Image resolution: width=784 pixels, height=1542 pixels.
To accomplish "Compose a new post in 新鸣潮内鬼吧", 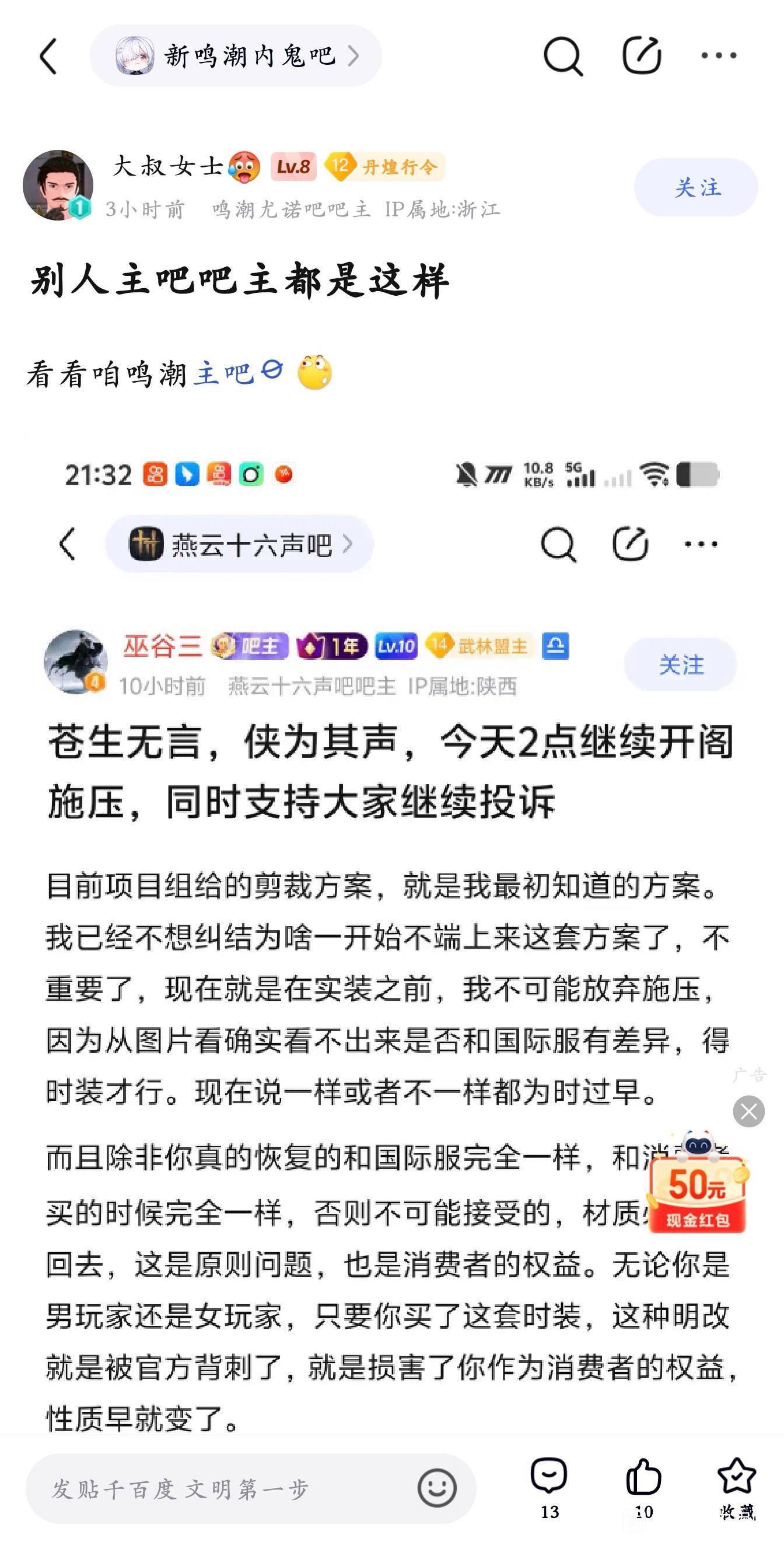I will point(641,56).
